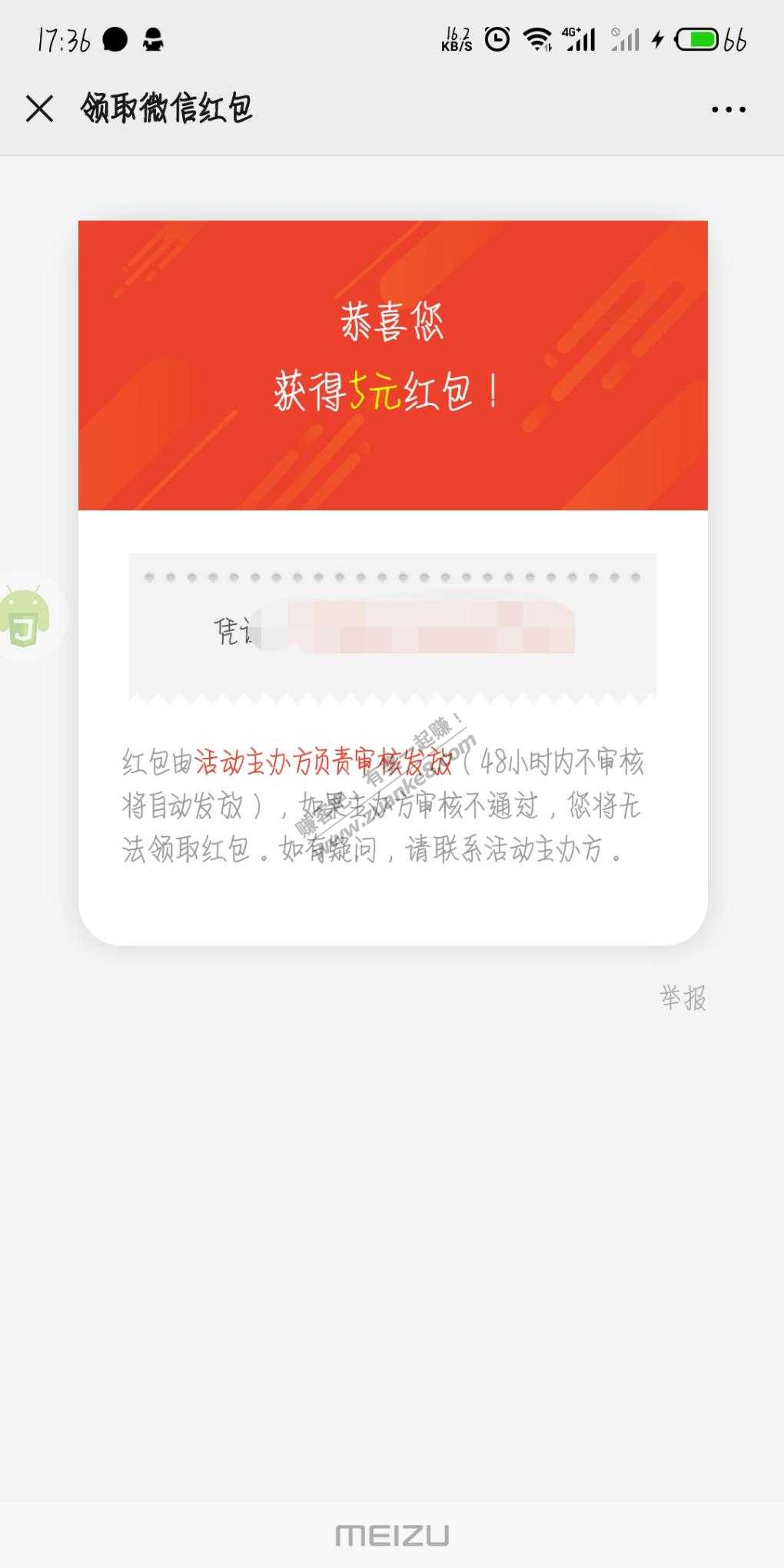The height and width of the screenshot is (1568, 784).
Task: Open the three-dot overflow menu
Action: pos(728,109)
